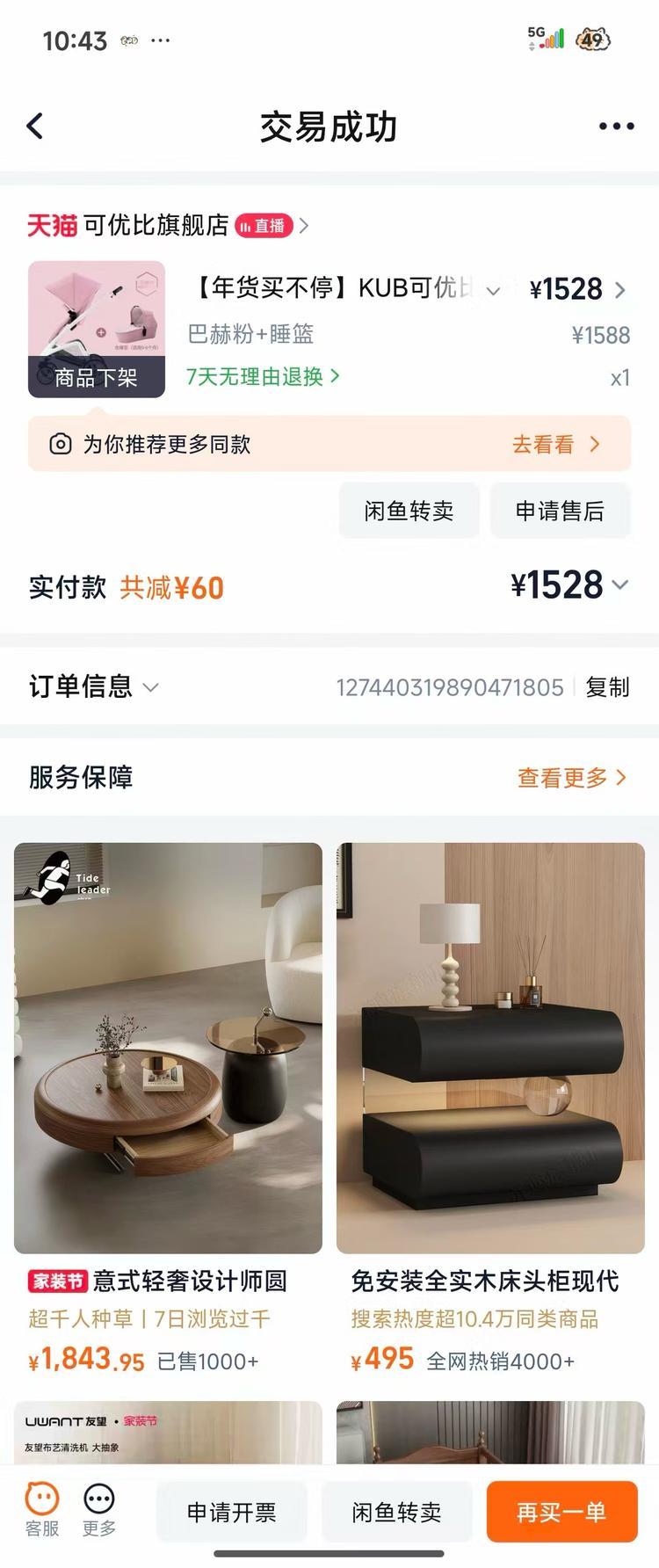Open the 更多 options in bottom bar

[99, 1510]
